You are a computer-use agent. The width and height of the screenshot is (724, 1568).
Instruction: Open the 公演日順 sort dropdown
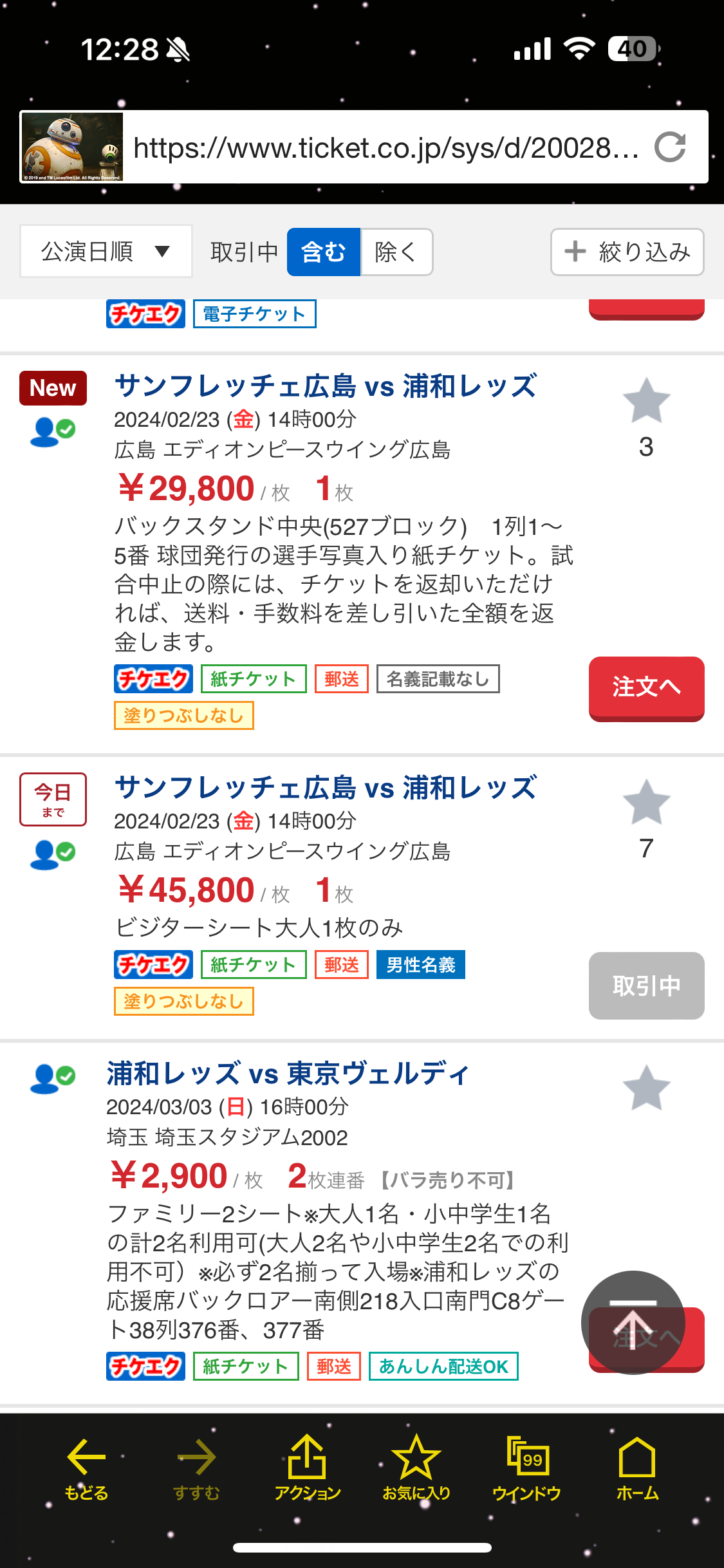point(106,252)
